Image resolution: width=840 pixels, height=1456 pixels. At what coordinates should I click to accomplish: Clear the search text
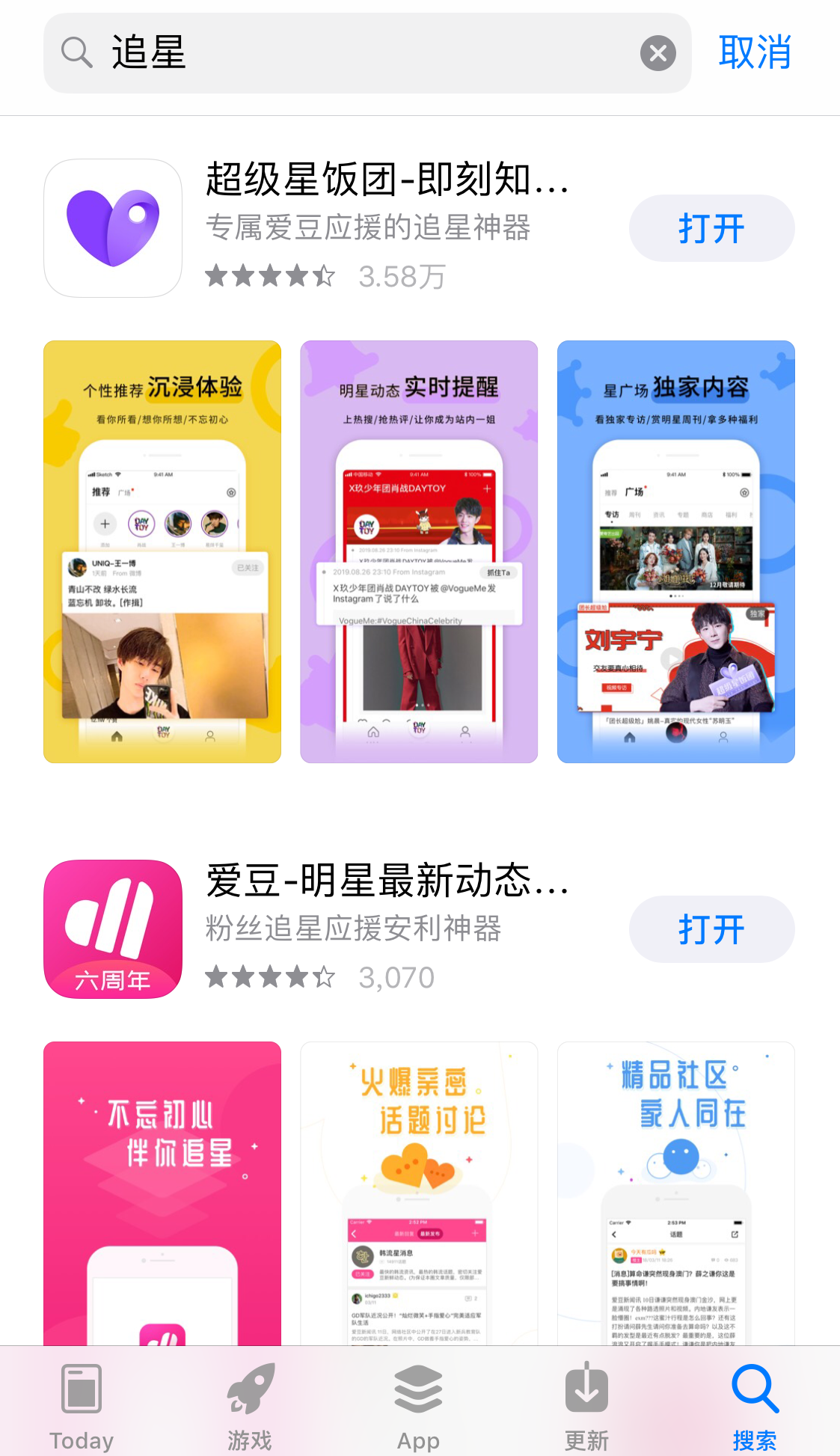[657, 53]
